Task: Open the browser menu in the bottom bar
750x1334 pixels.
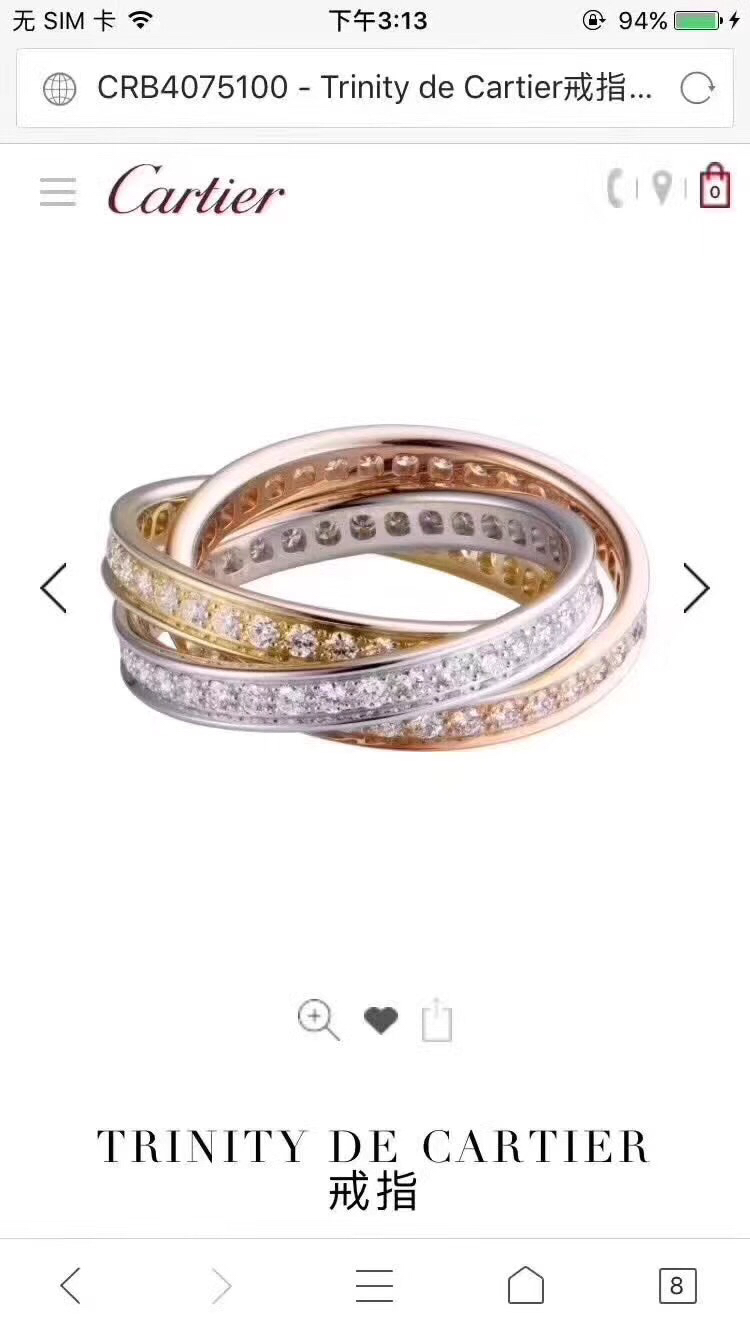Action: pos(374,1285)
